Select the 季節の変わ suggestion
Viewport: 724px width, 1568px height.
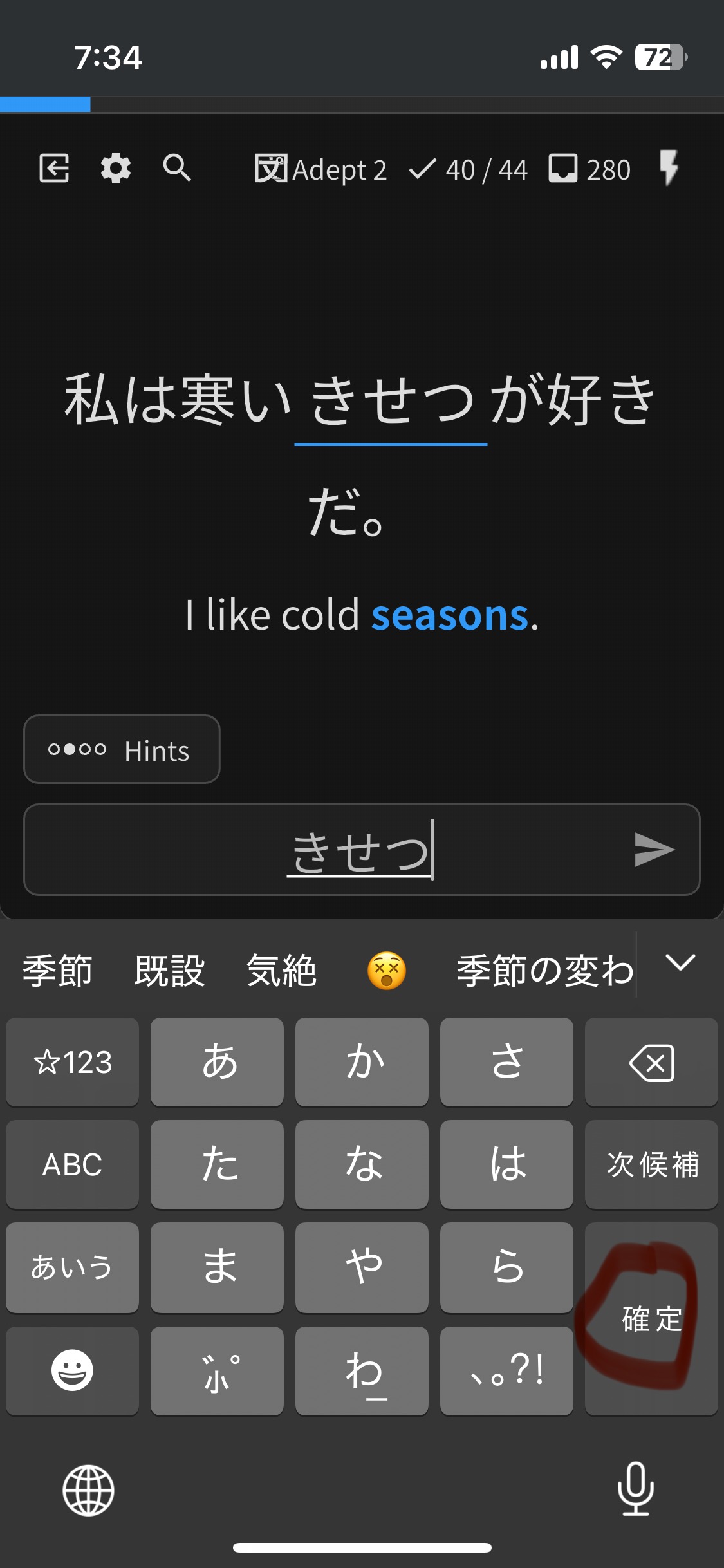pyautogui.click(x=544, y=970)
